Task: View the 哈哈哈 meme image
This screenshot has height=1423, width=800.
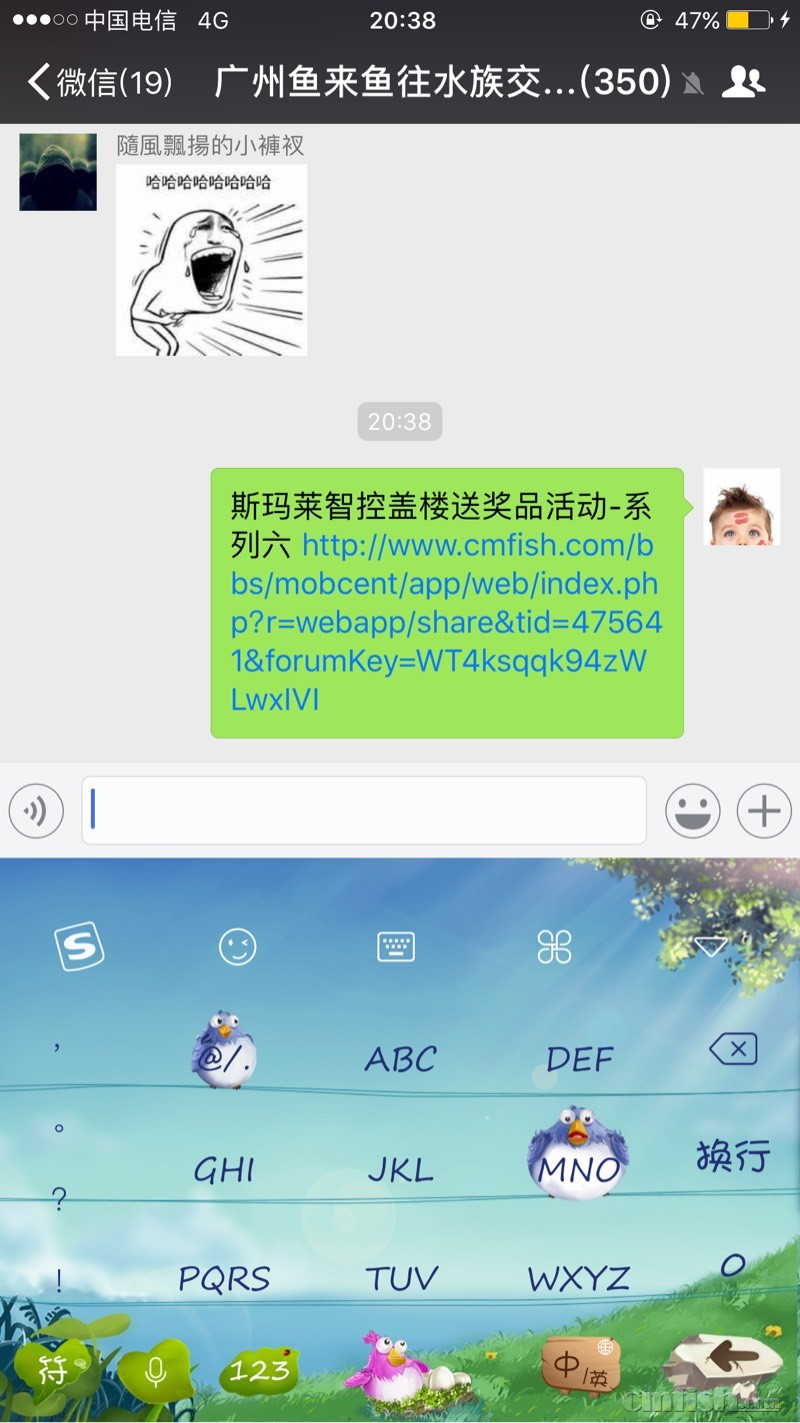Action: (x=211, y=260)
